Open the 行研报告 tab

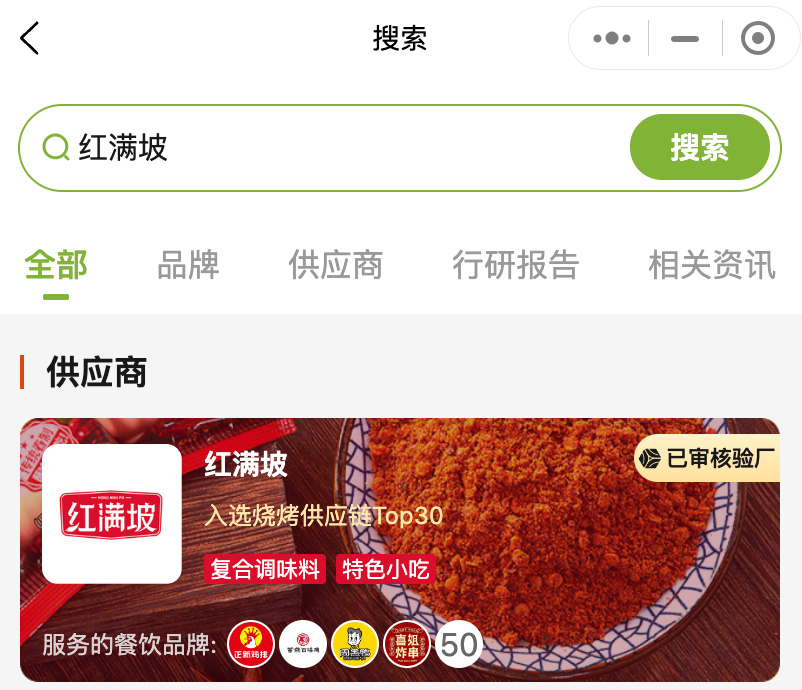click(515, 265)
